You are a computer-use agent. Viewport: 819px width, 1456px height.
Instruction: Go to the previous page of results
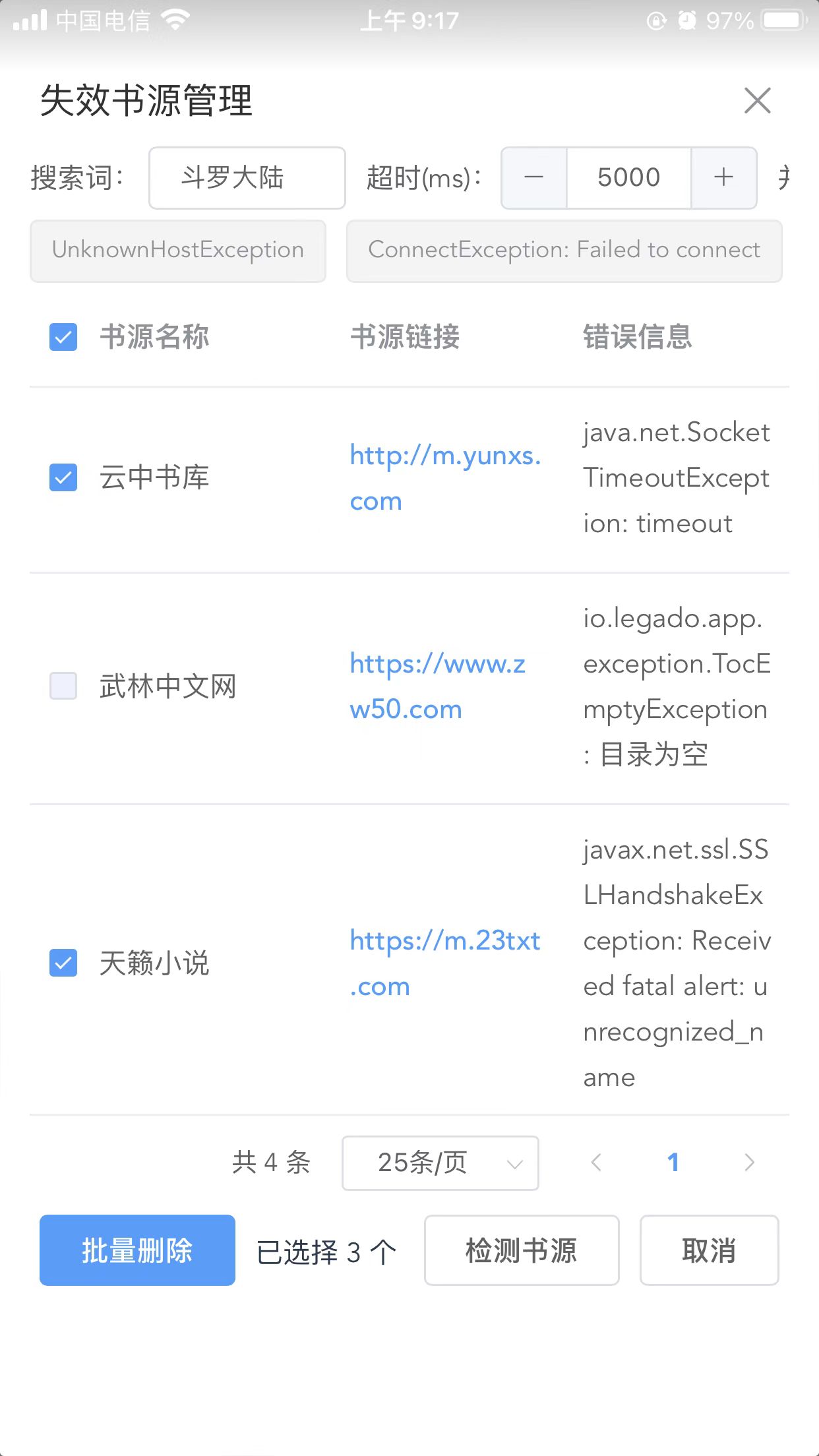[595, 1163]
